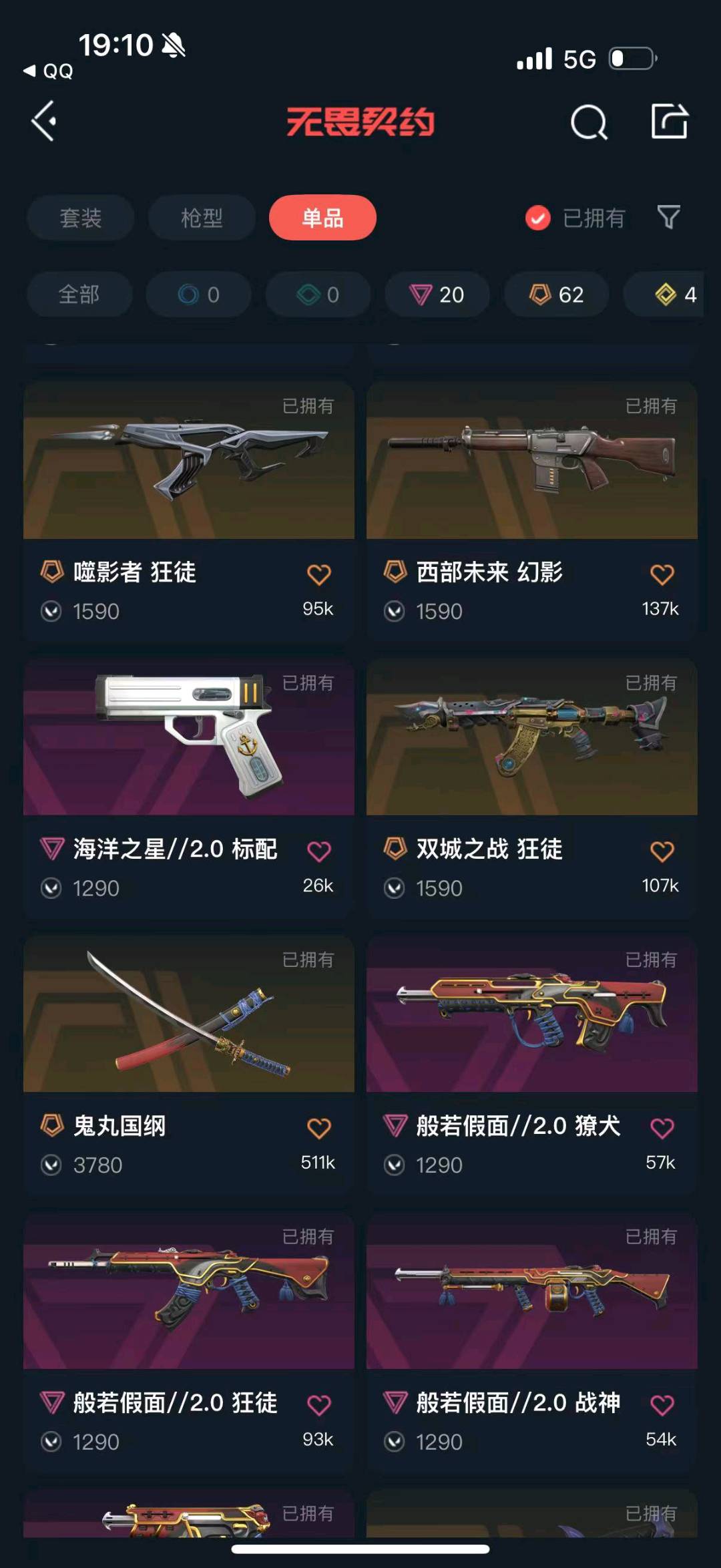The image size is (721, 1568).
Task: Go back using the top-left arrow
Action: pos(44,122)
